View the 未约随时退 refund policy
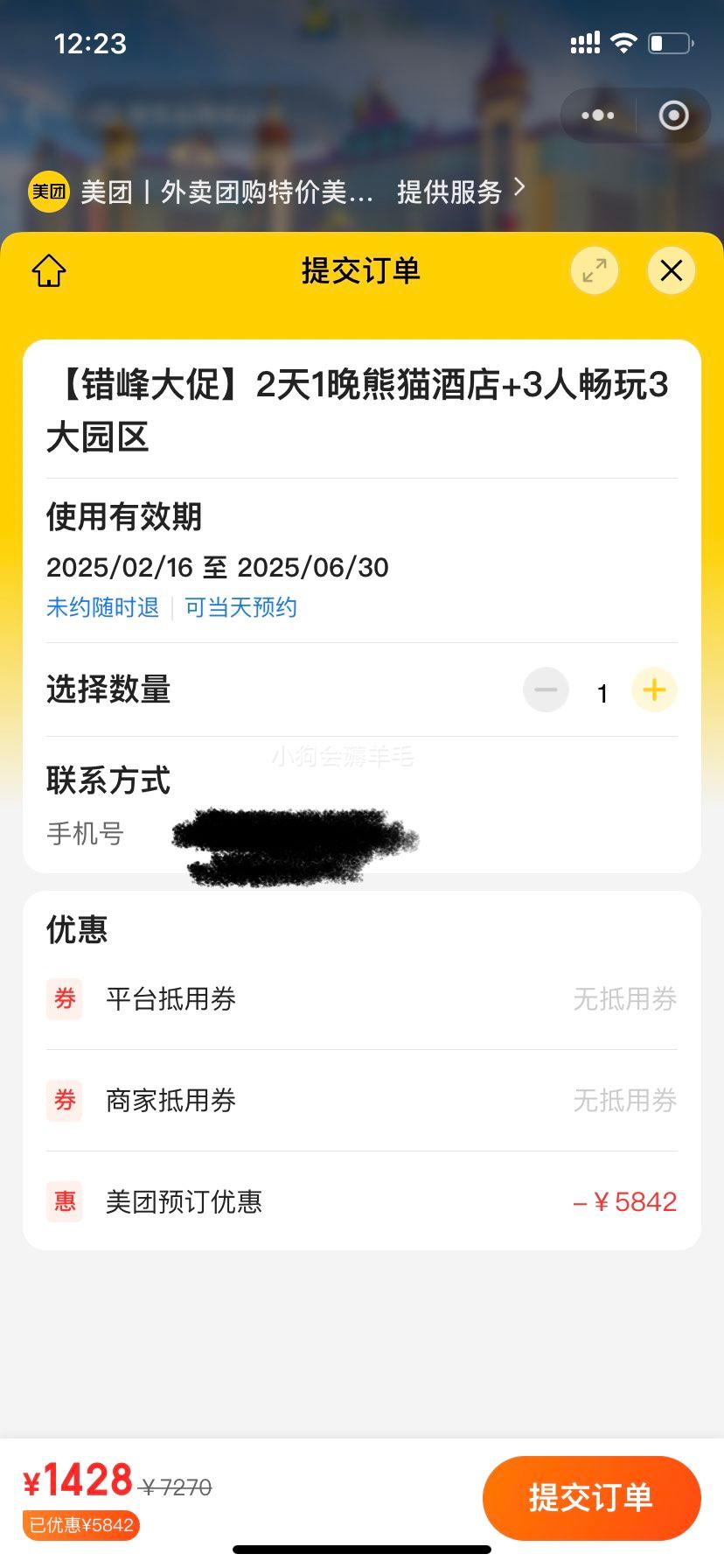724x1568 pixels. click(x=102, y=607)
